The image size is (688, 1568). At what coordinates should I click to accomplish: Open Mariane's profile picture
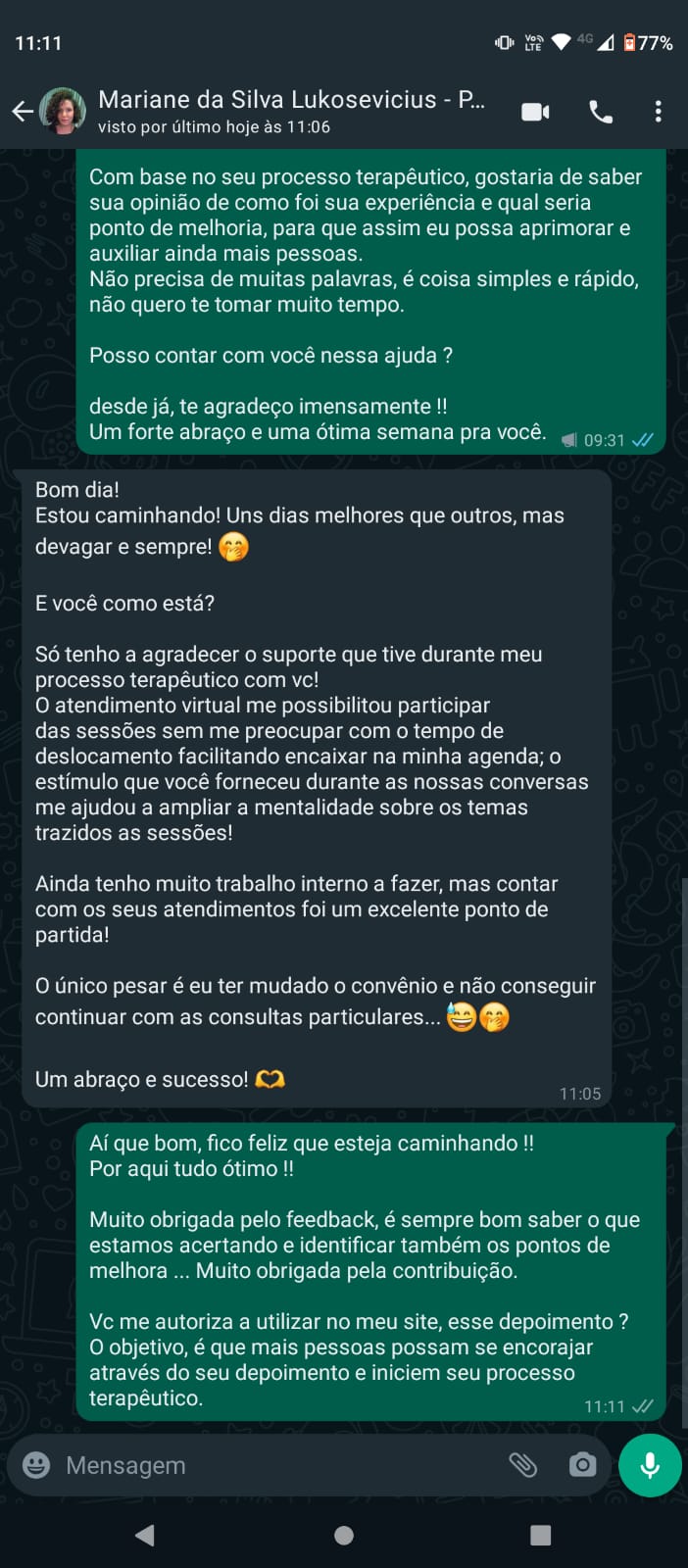pos(63,112)
